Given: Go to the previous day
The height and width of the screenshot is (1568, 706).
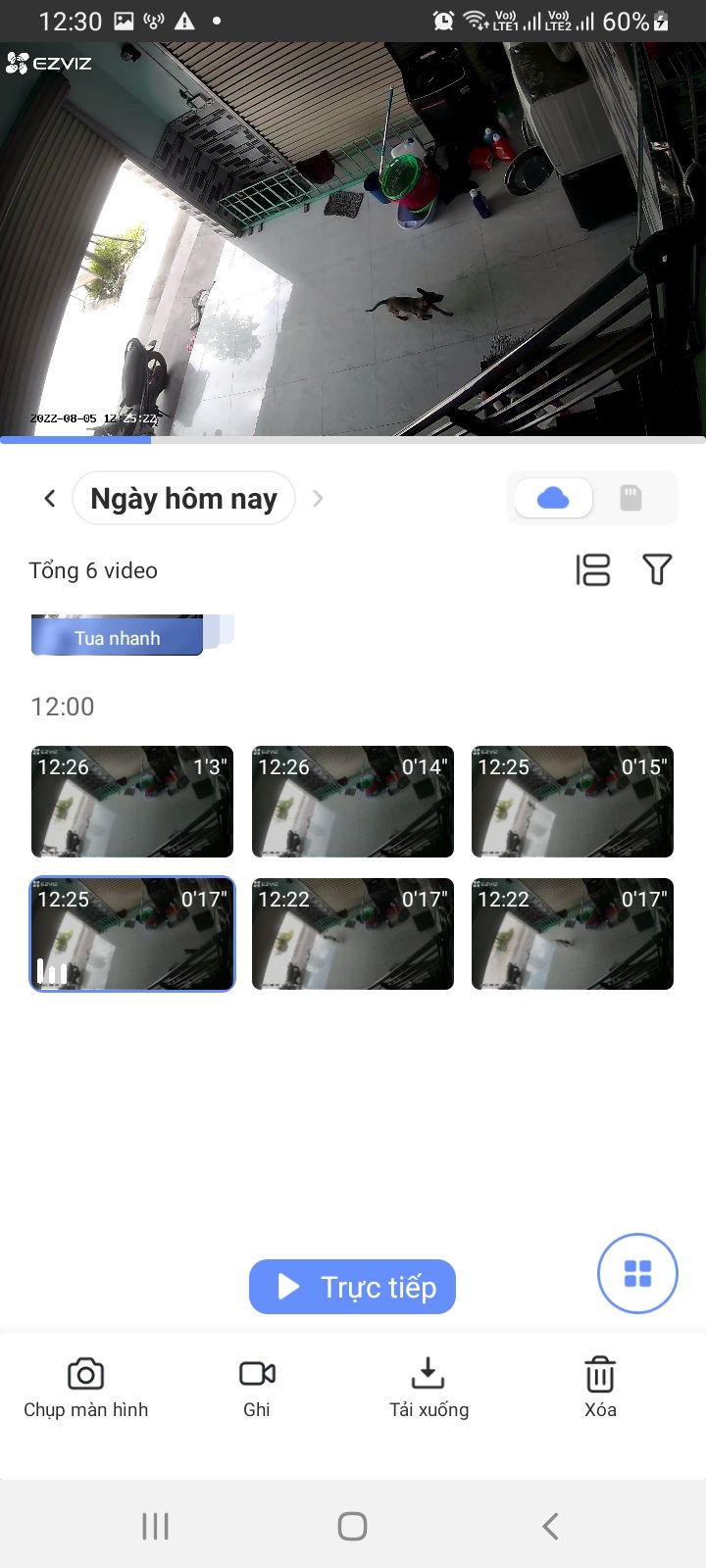Looking at the screenshot, I should pyautogui.click(x=49, y=498).
